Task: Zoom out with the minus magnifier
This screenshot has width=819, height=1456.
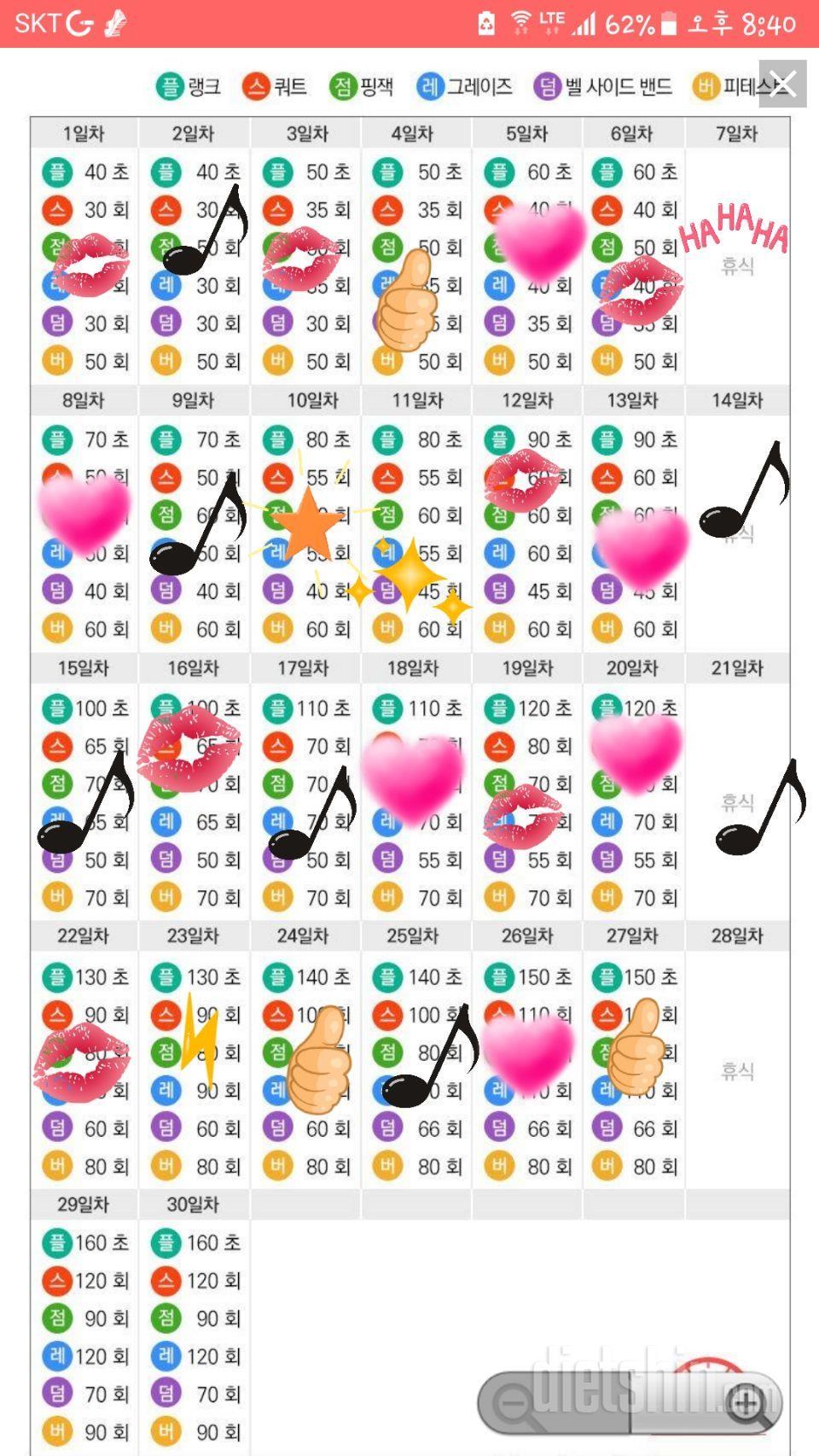Action: pos(515,1404)
